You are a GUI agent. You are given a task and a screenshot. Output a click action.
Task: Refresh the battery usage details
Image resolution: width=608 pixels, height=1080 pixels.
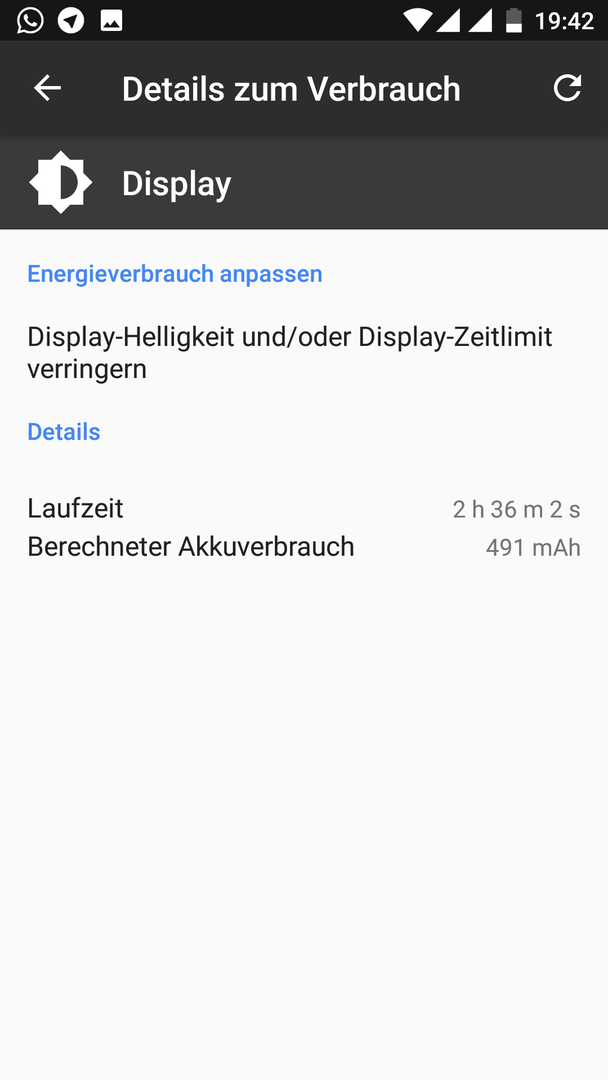click(x=567, y=88)
